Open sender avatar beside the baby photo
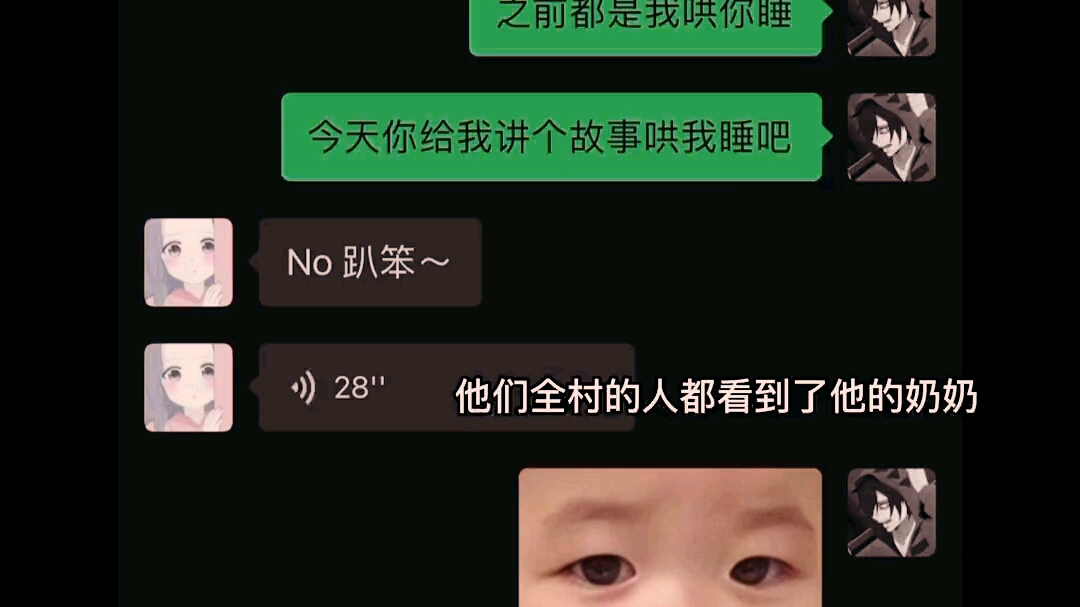1080x607 pixels. [891, 512]
